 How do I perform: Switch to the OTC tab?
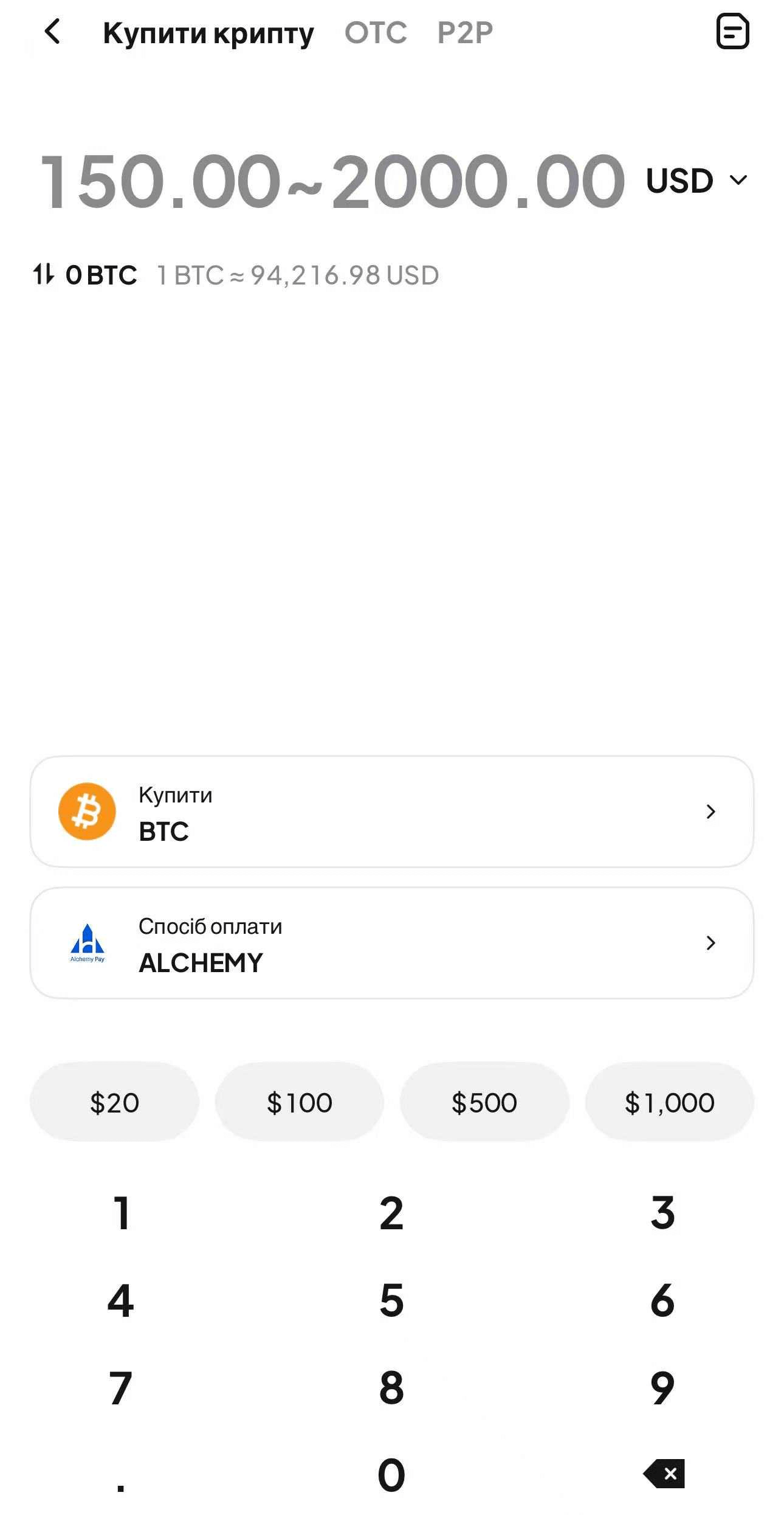376,33
